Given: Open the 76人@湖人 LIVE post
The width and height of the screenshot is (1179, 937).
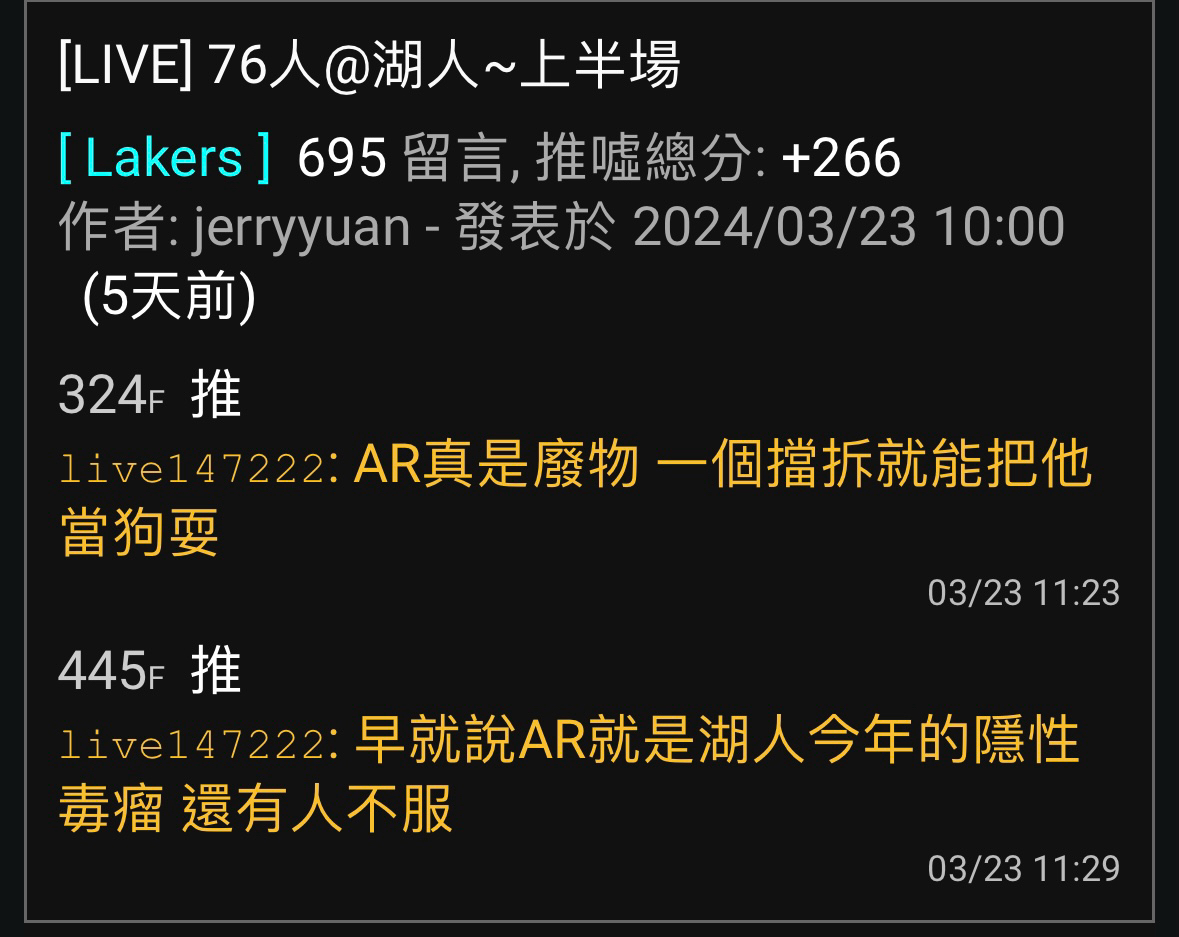Looking at the screenshot, I should [x=369, y=67].
